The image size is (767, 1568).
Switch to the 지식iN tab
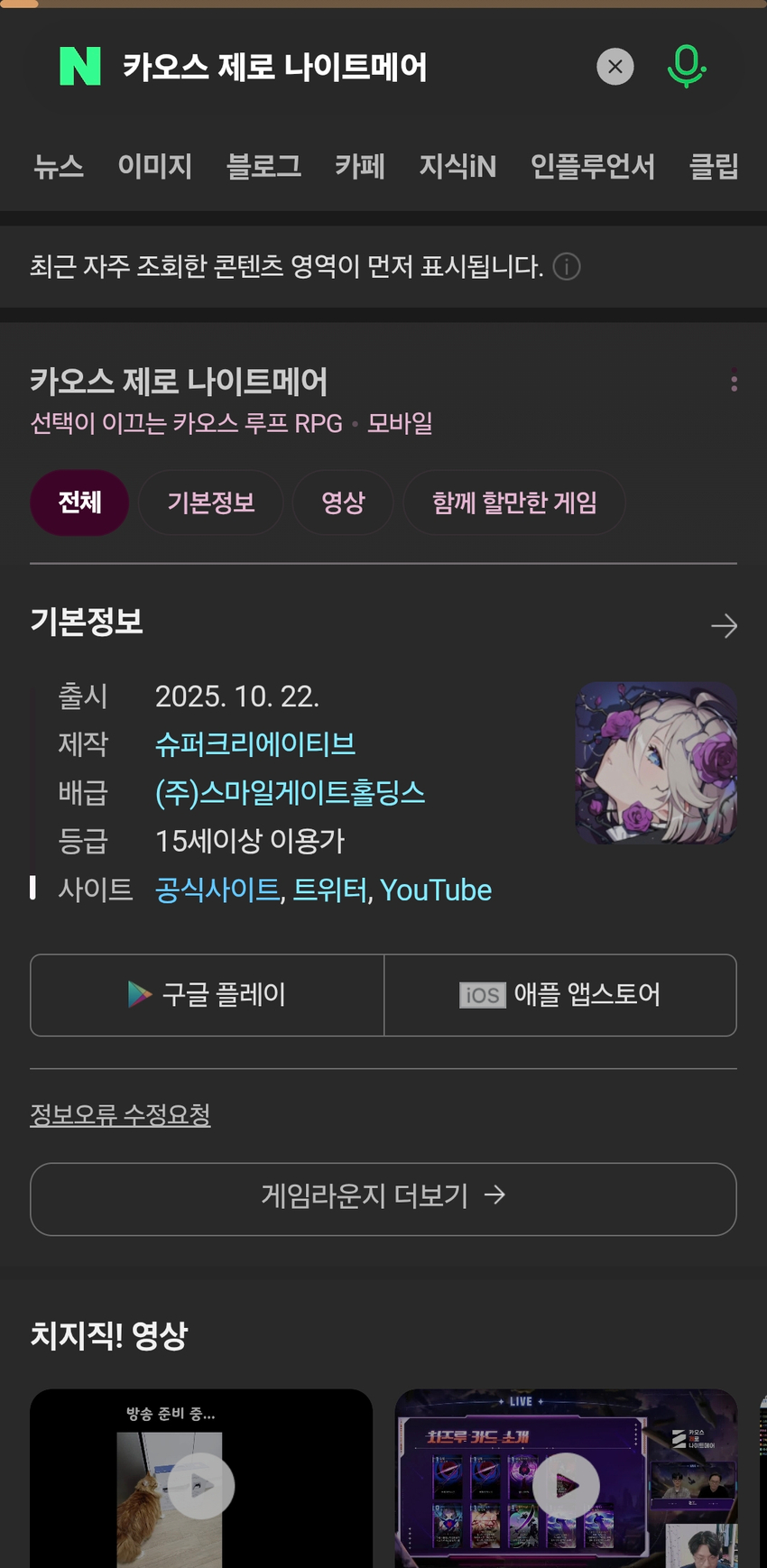[x=457, y=166]
